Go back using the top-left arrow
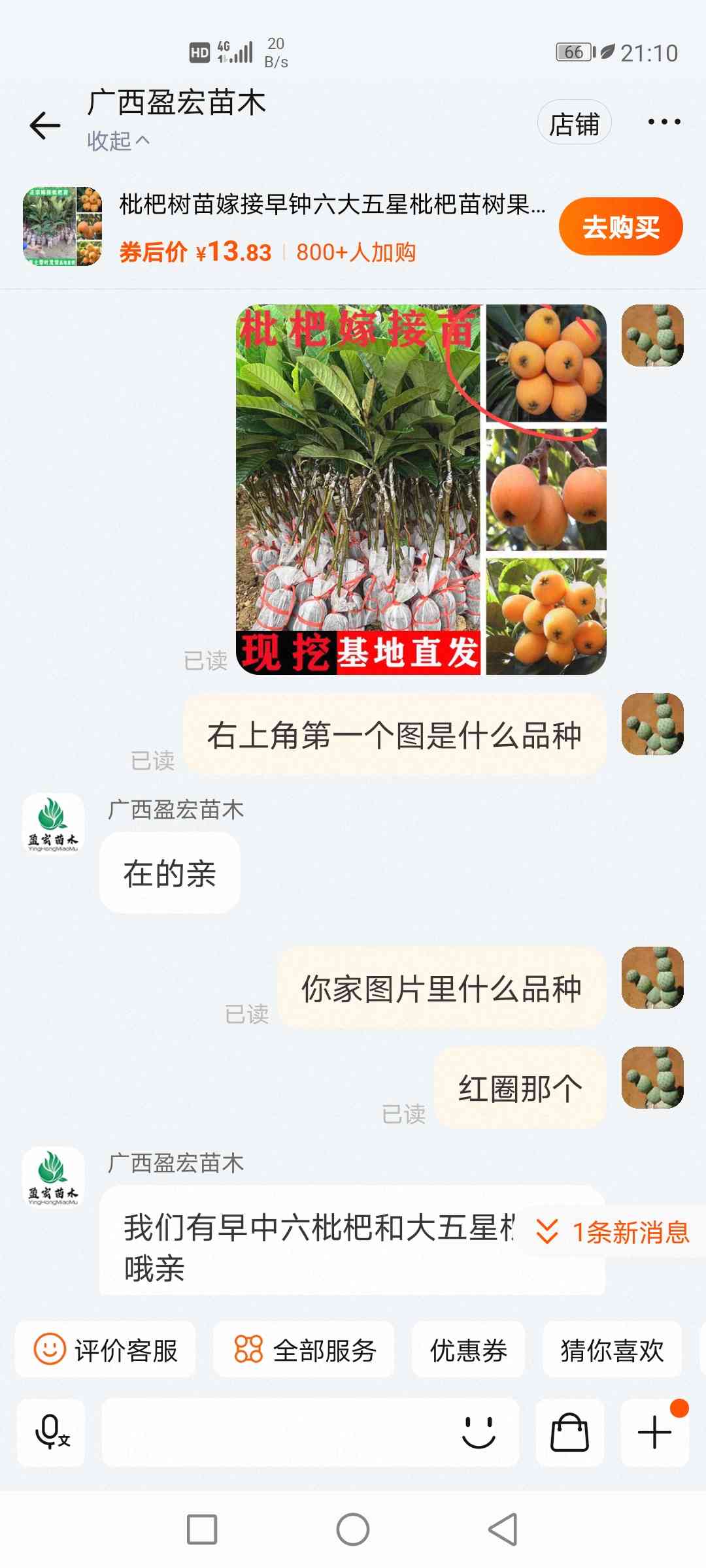The width and height of the screenshot is (706, 1568). (x=44, y=125)
